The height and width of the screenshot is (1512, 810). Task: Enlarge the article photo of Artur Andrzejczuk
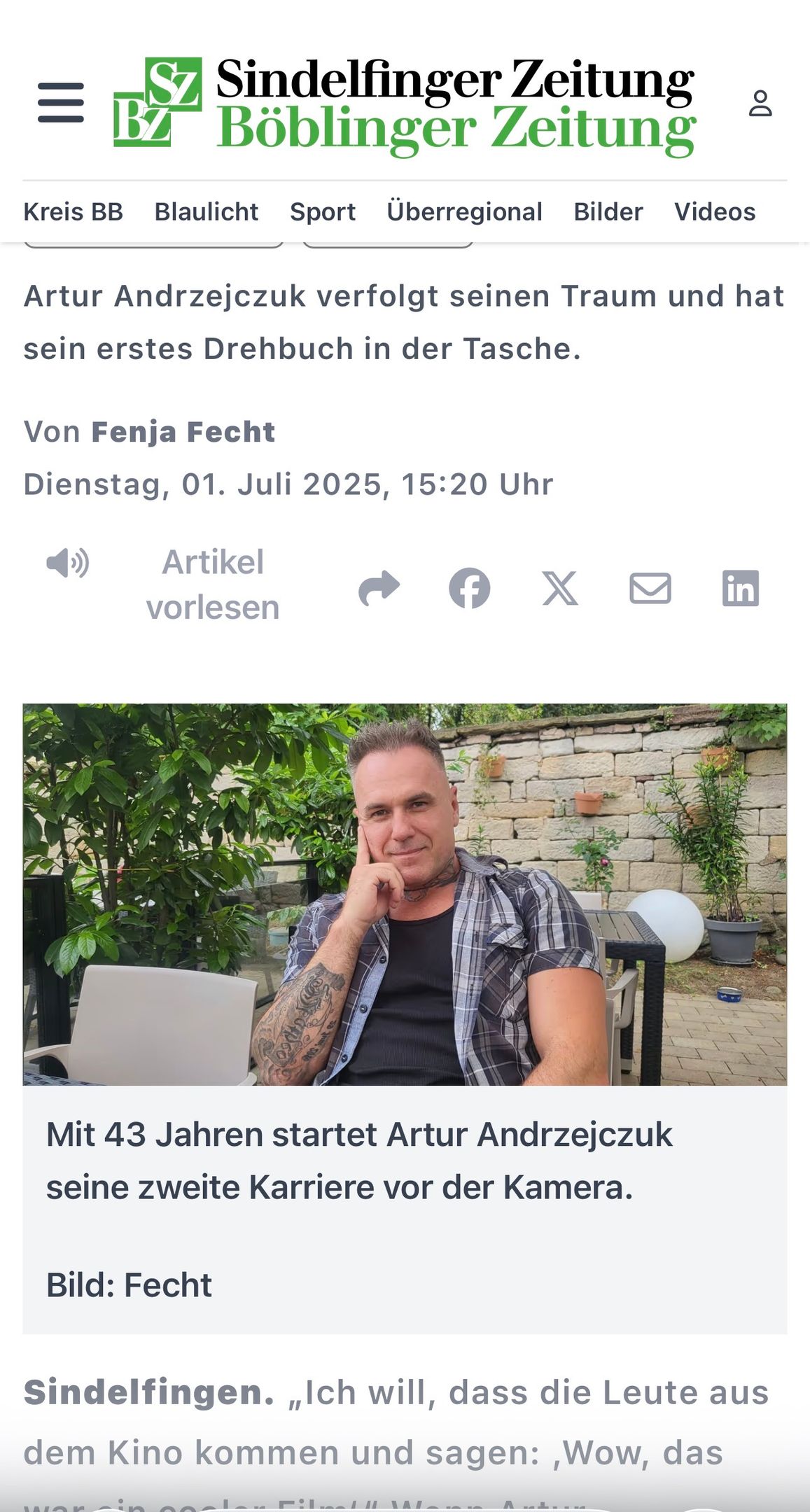click(x=405, y=894)
